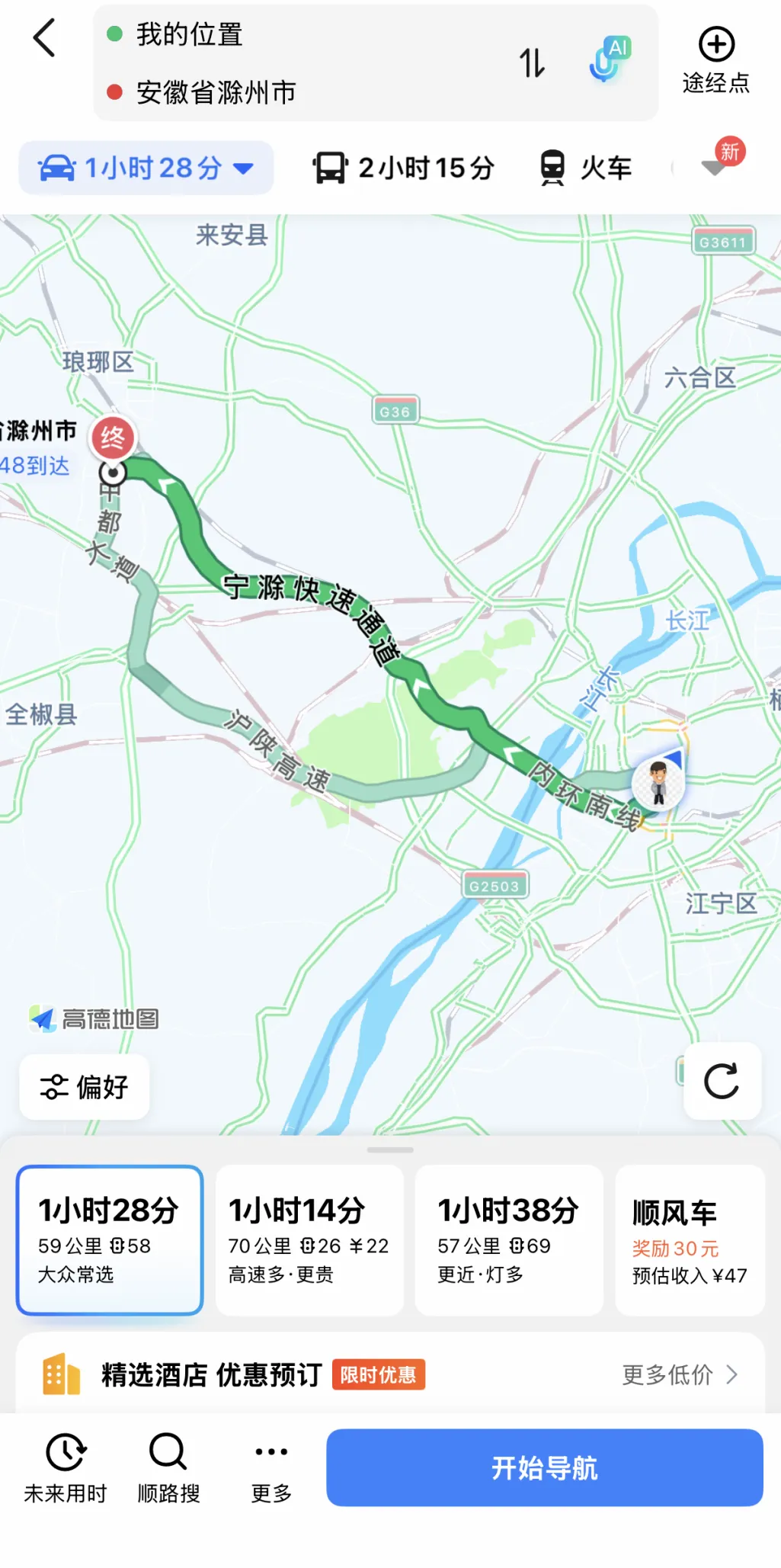The image size is (781, 1568).
Task: Edit the starting point 我的位置
Action: (x=189, y=34)
